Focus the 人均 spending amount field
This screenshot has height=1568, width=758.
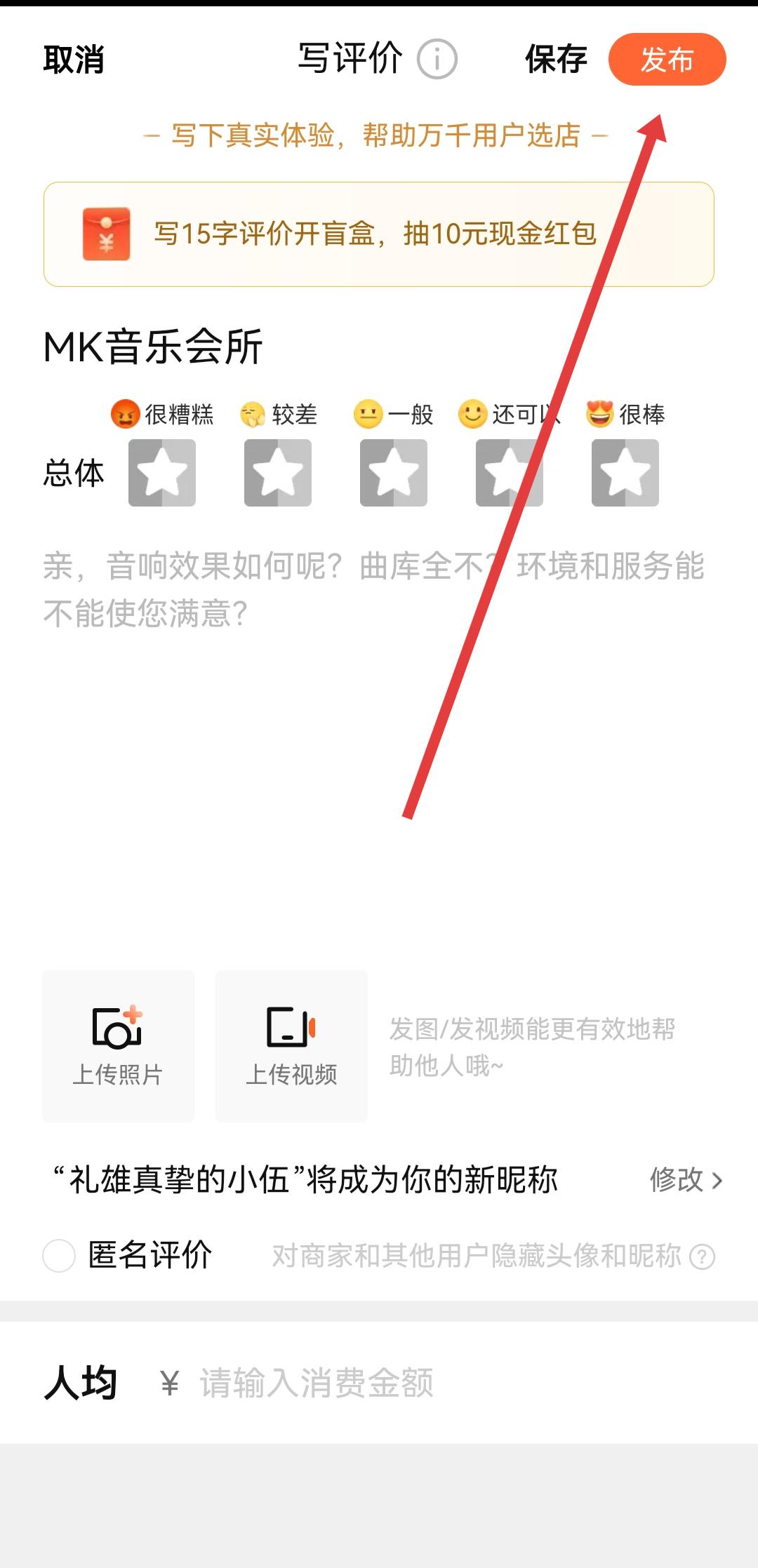pos(421,1383)
